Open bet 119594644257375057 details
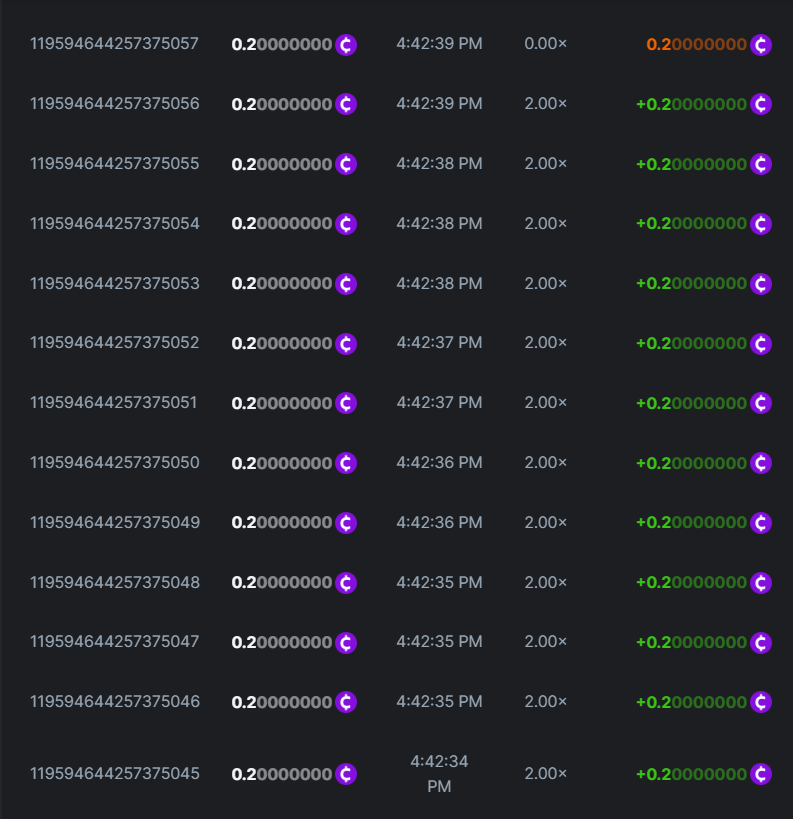Viewport: 793px width, 819px height. click(115, 44)
